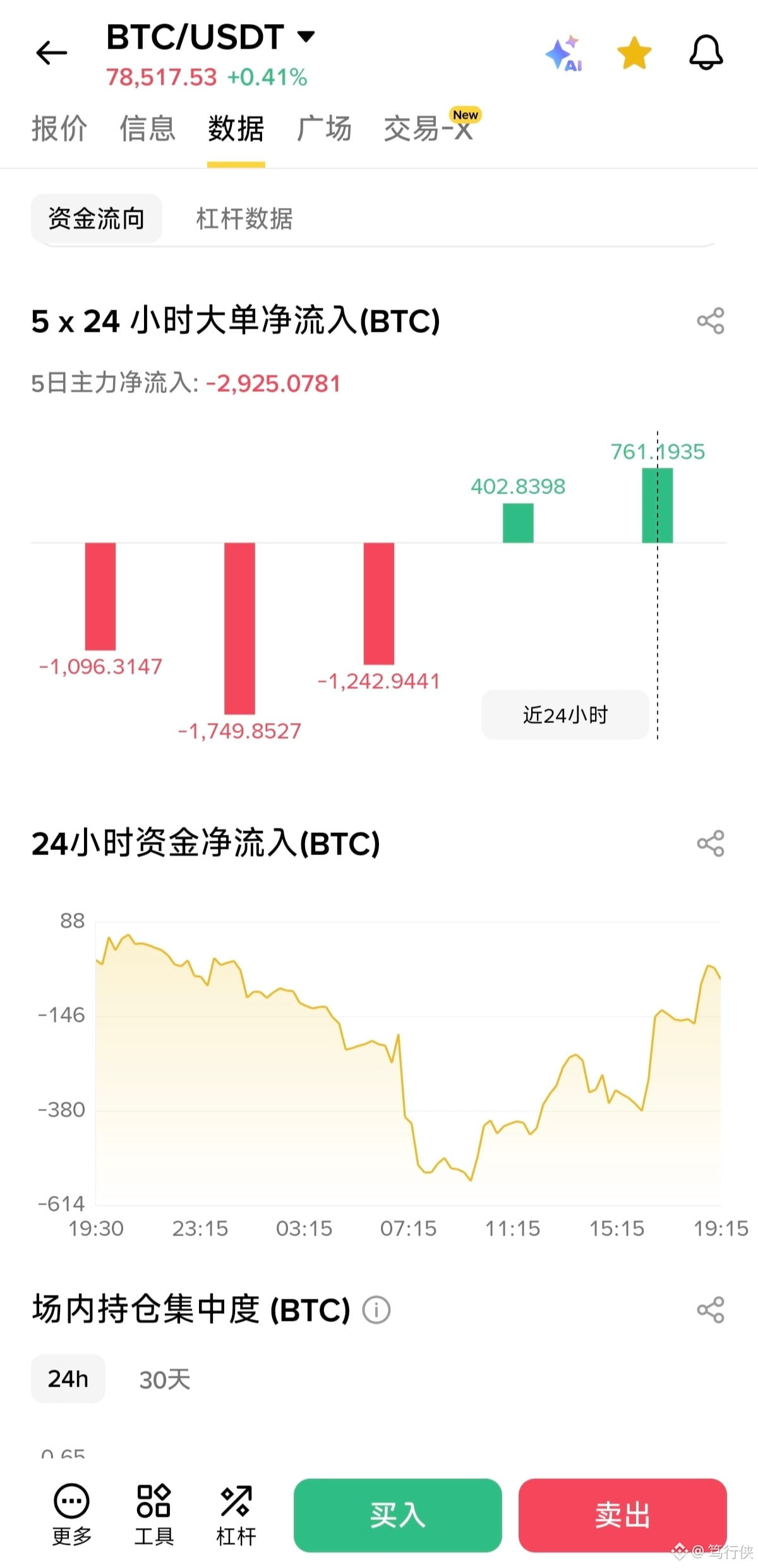Tap the 卖出 button
Viewport: 758px width, 1568px height.
623,1515
